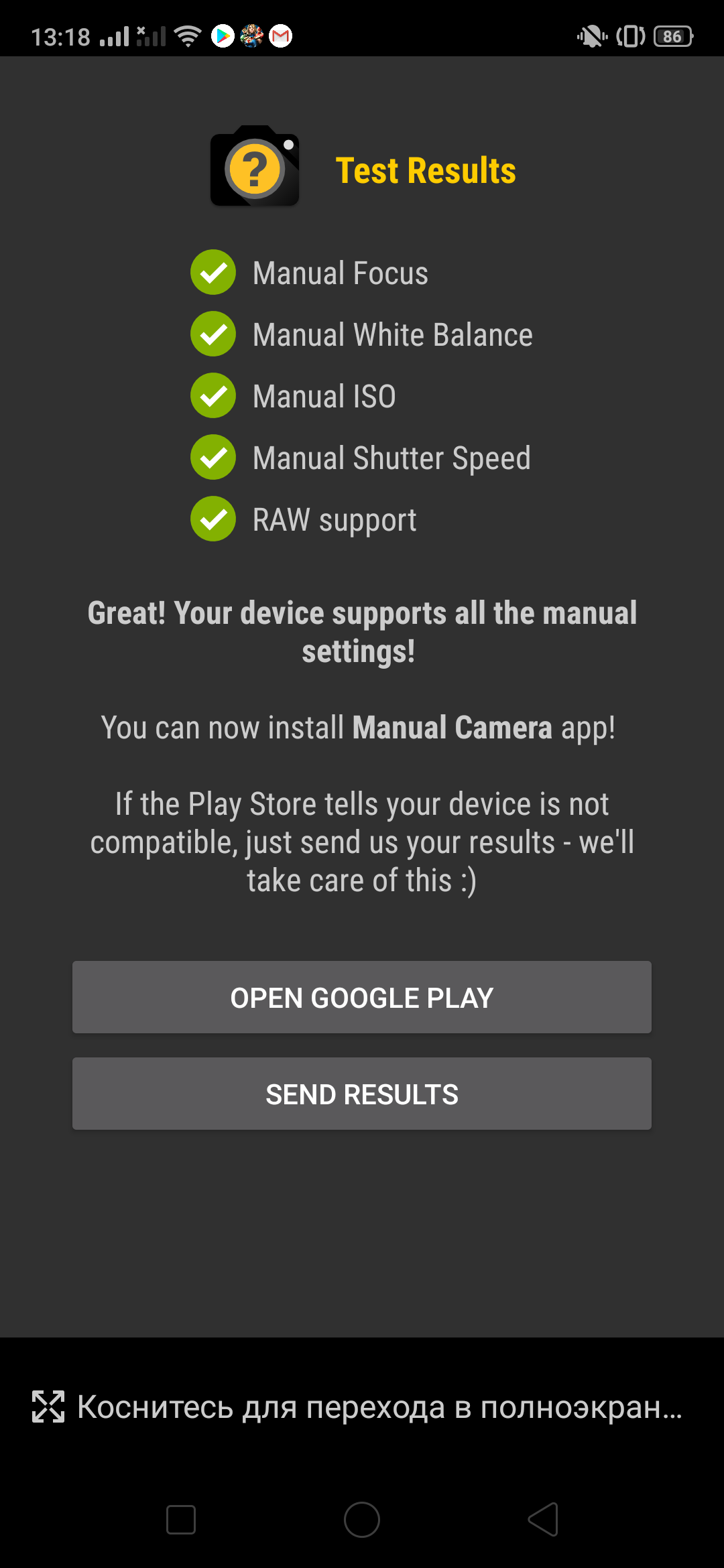Viewport: 724px width, 1568px height.
Task: Tap the banner to enter fullscreen mode
Action: coord(362,1407)
